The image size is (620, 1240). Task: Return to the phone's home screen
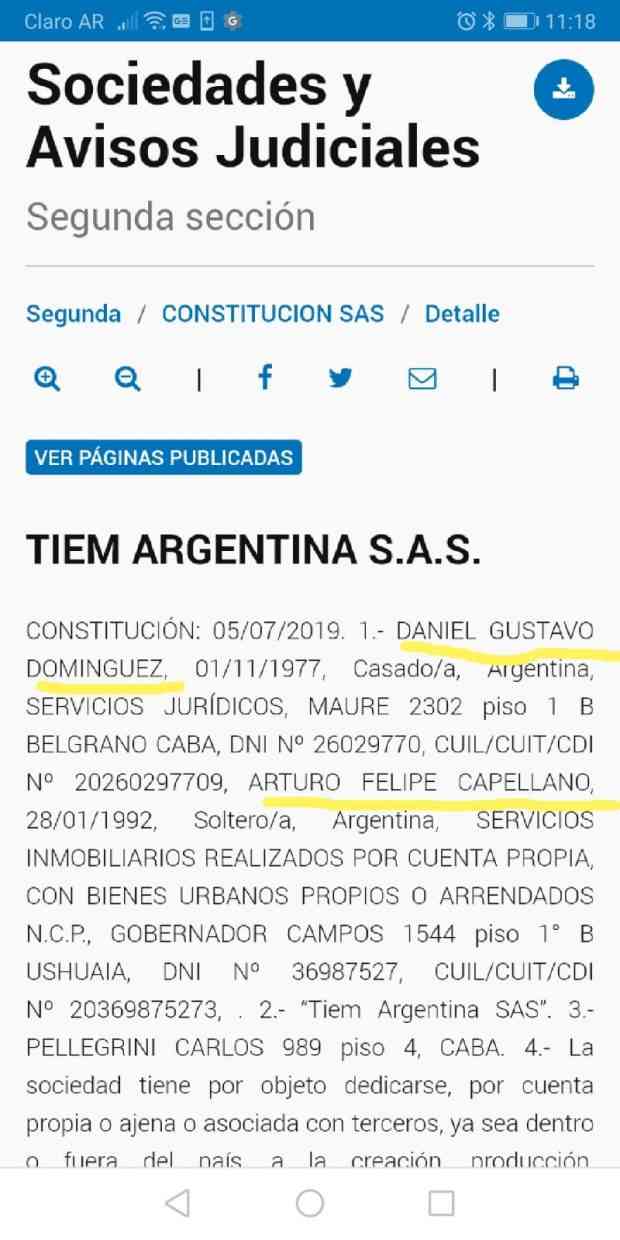pyautogui.click(x=310, y=1203)
